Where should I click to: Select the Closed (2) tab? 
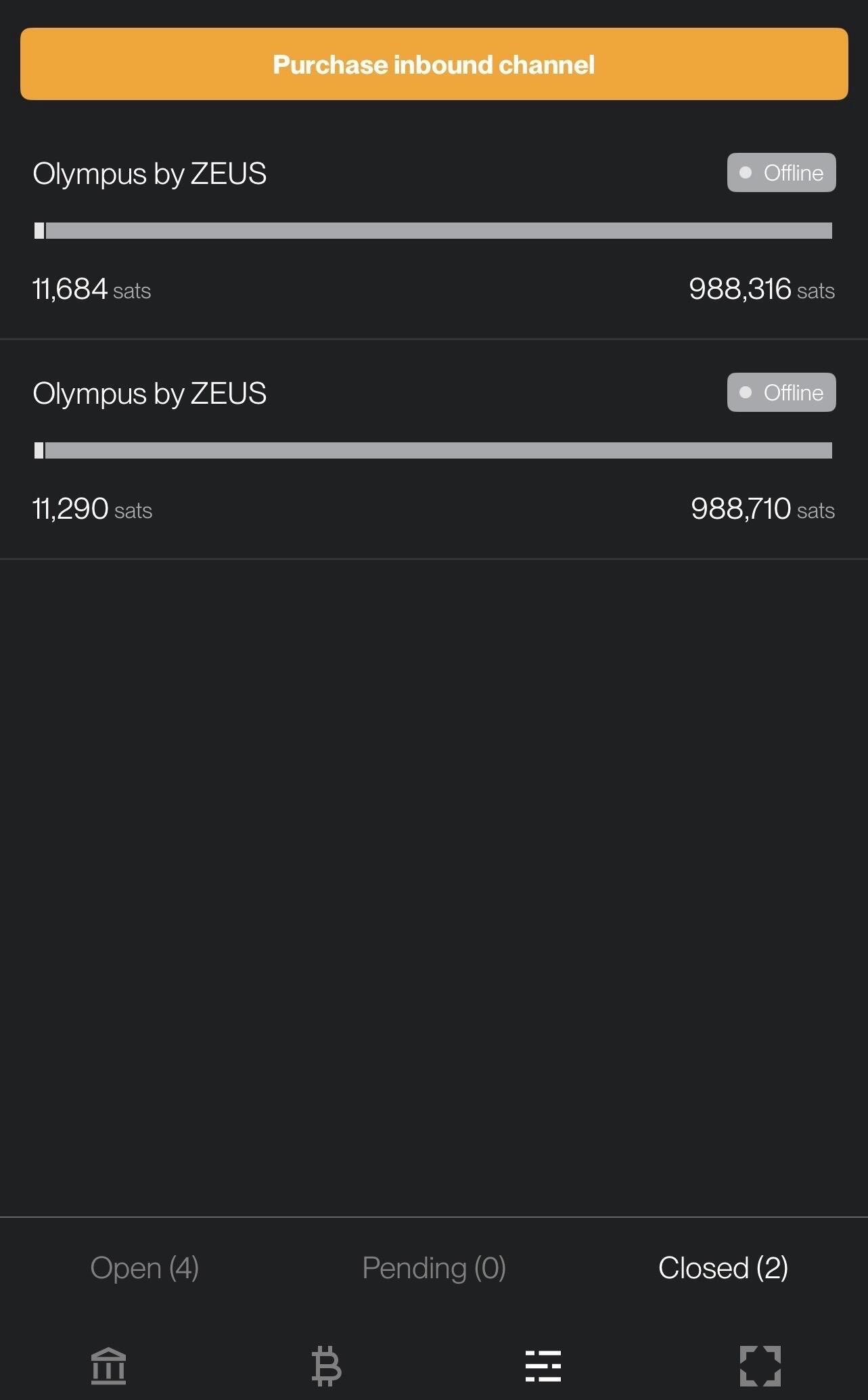coord(723,1268)
